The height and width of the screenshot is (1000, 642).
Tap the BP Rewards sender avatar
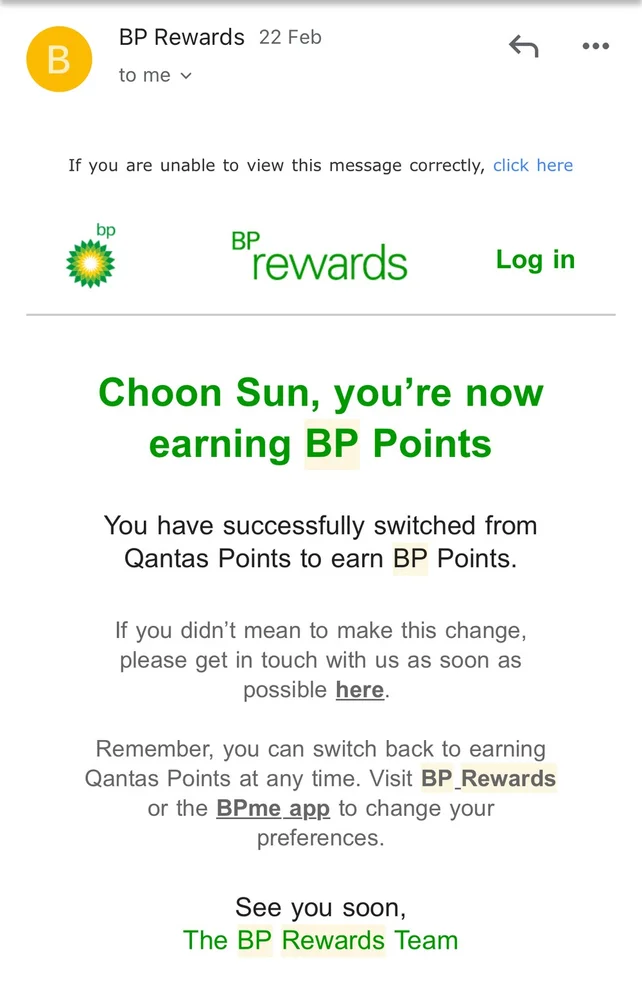59,59
